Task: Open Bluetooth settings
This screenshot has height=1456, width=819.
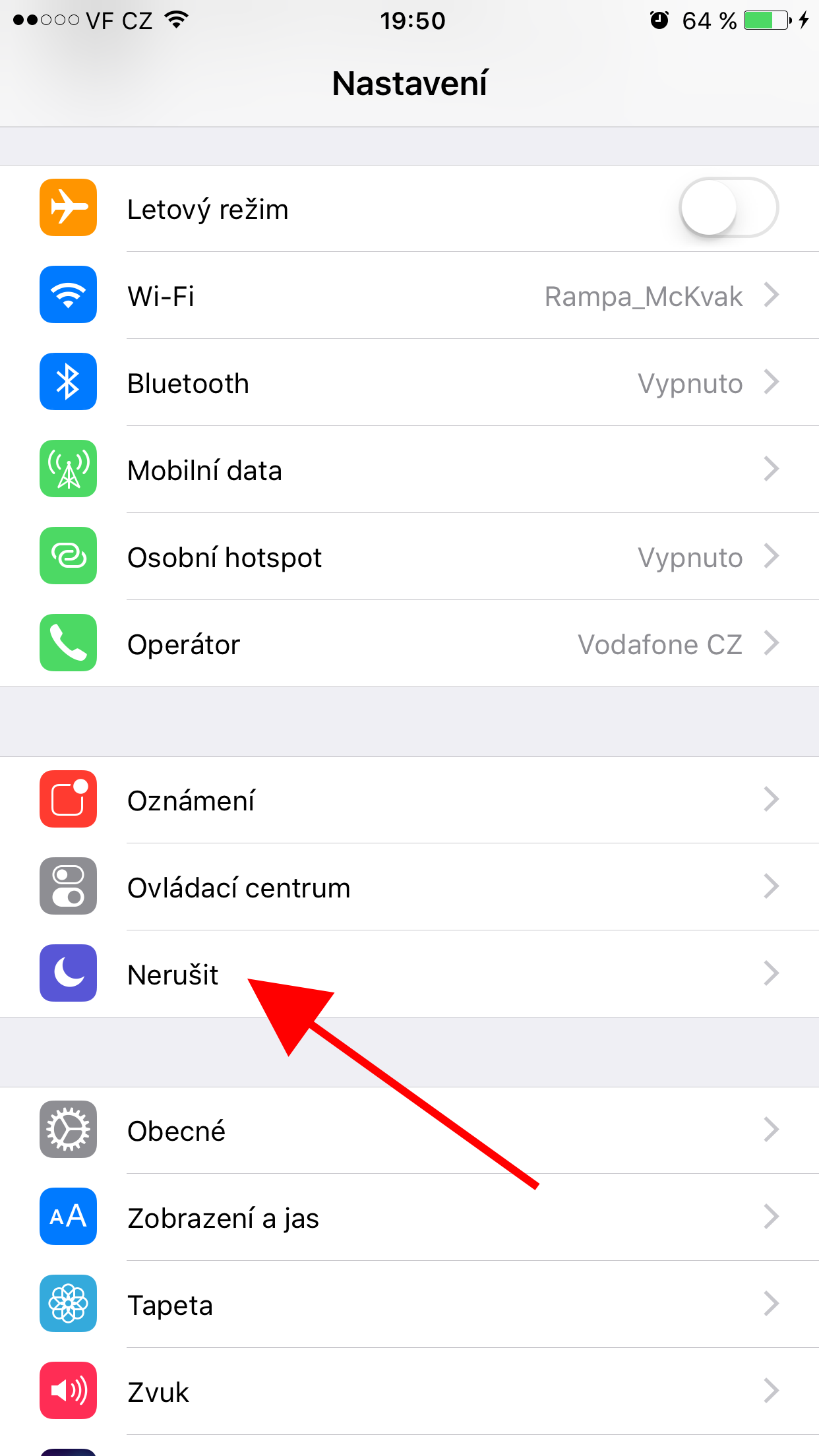Action: [409, 383]
